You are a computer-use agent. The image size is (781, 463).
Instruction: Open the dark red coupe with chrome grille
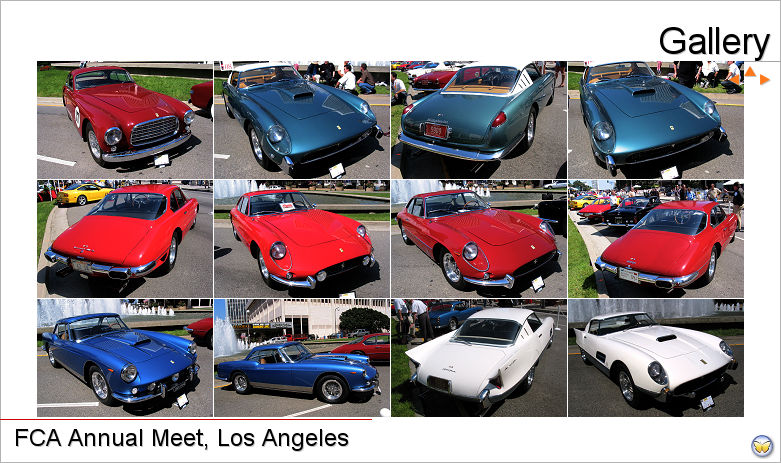(x=124, y=120)
